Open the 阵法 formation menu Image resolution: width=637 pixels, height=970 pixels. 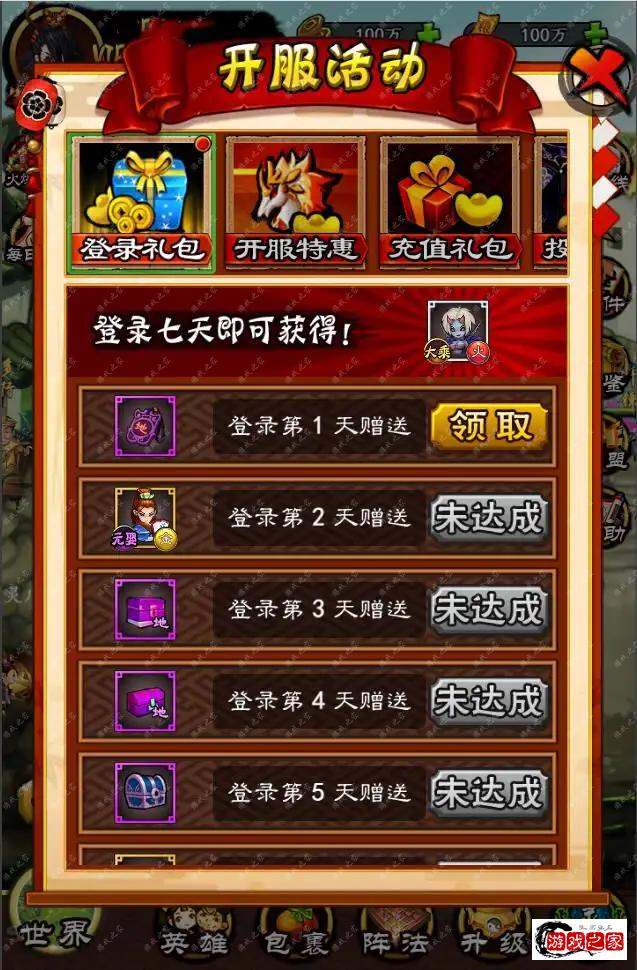click(x=392, y=940)
